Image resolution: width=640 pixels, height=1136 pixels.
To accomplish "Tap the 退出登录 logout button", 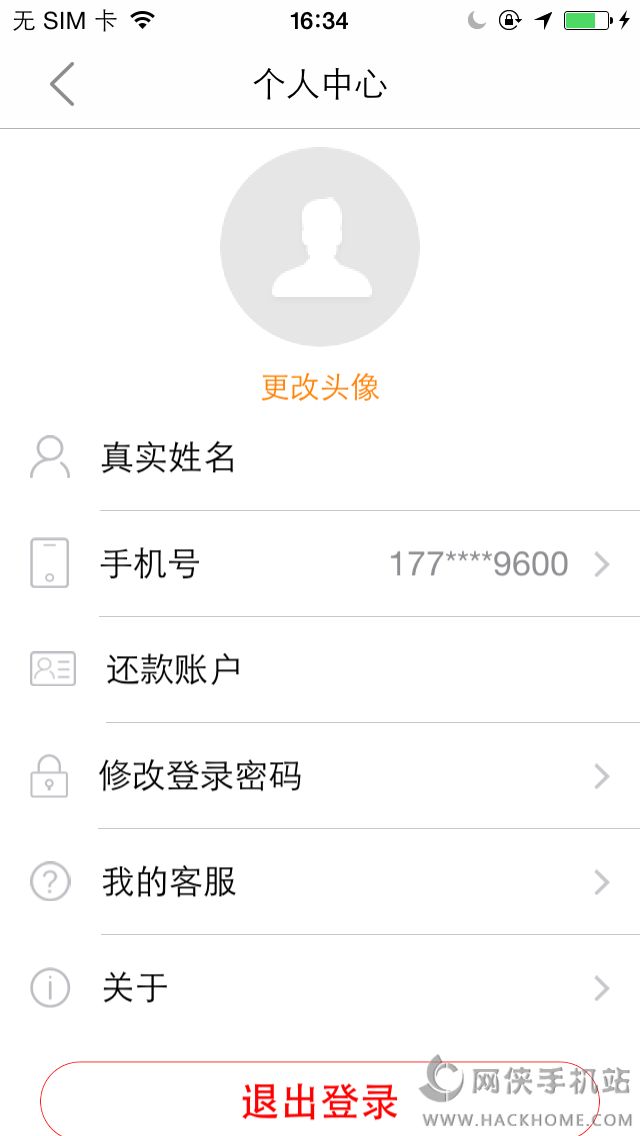I will point(320,1100).
